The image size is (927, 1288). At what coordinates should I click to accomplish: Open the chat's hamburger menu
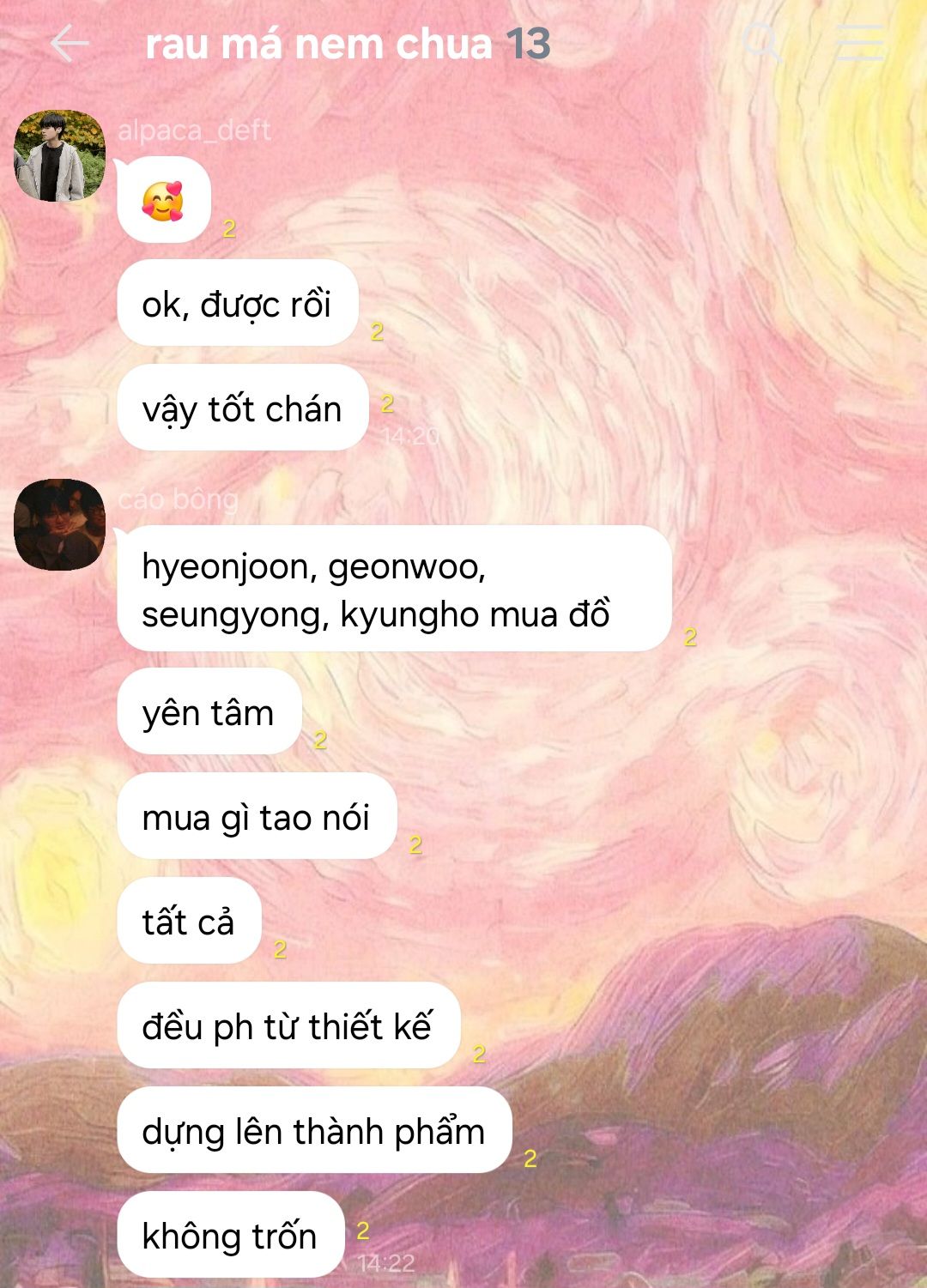[859, 43]
